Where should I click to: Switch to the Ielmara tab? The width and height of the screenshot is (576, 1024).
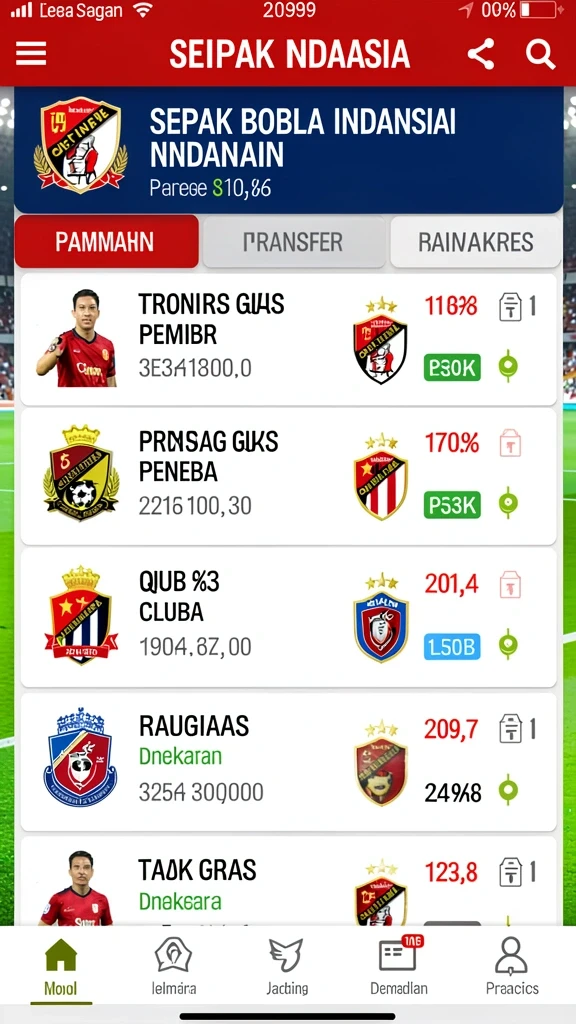(173, 967)
